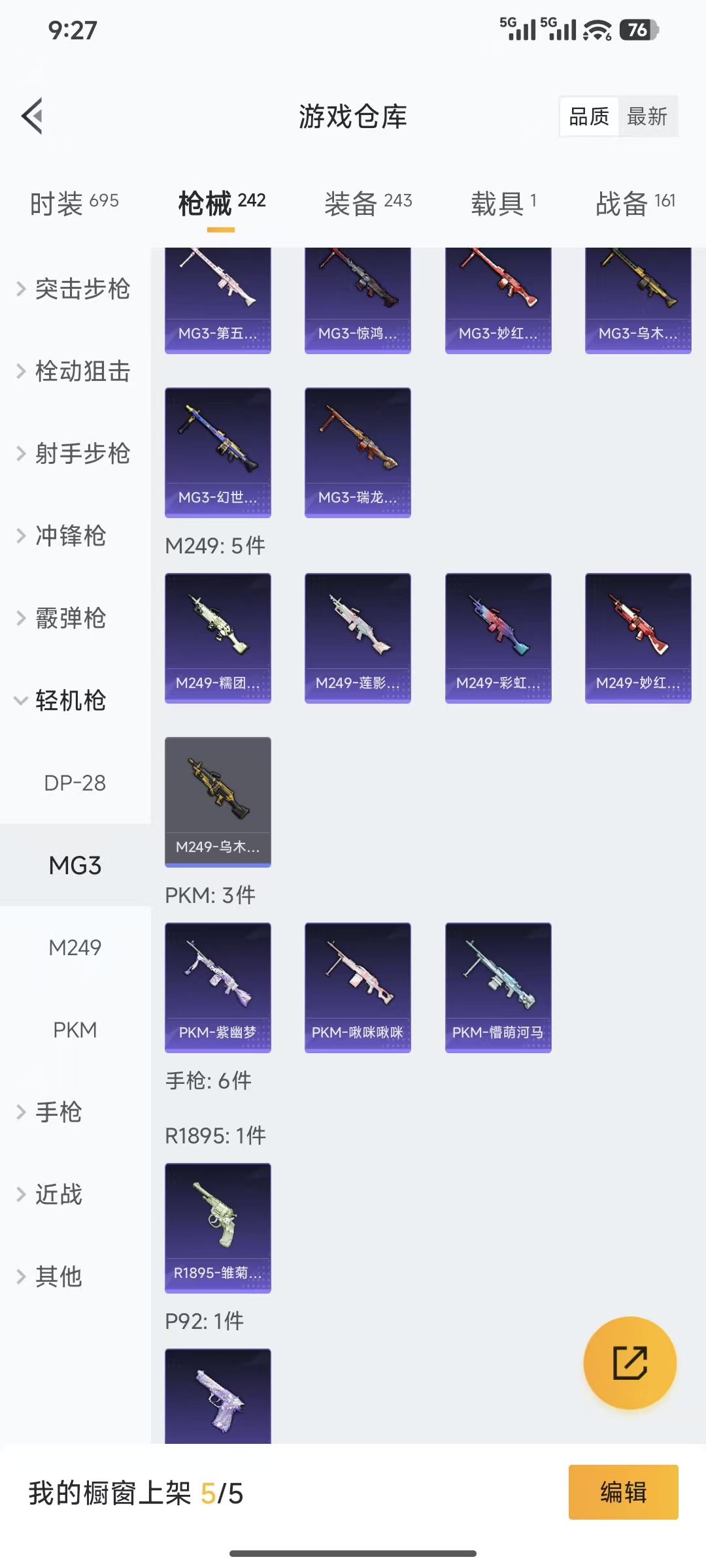The image size is (706, 1568).
Task: Click the progress bar under M249-乌木 card
Action: pos(218,864)
